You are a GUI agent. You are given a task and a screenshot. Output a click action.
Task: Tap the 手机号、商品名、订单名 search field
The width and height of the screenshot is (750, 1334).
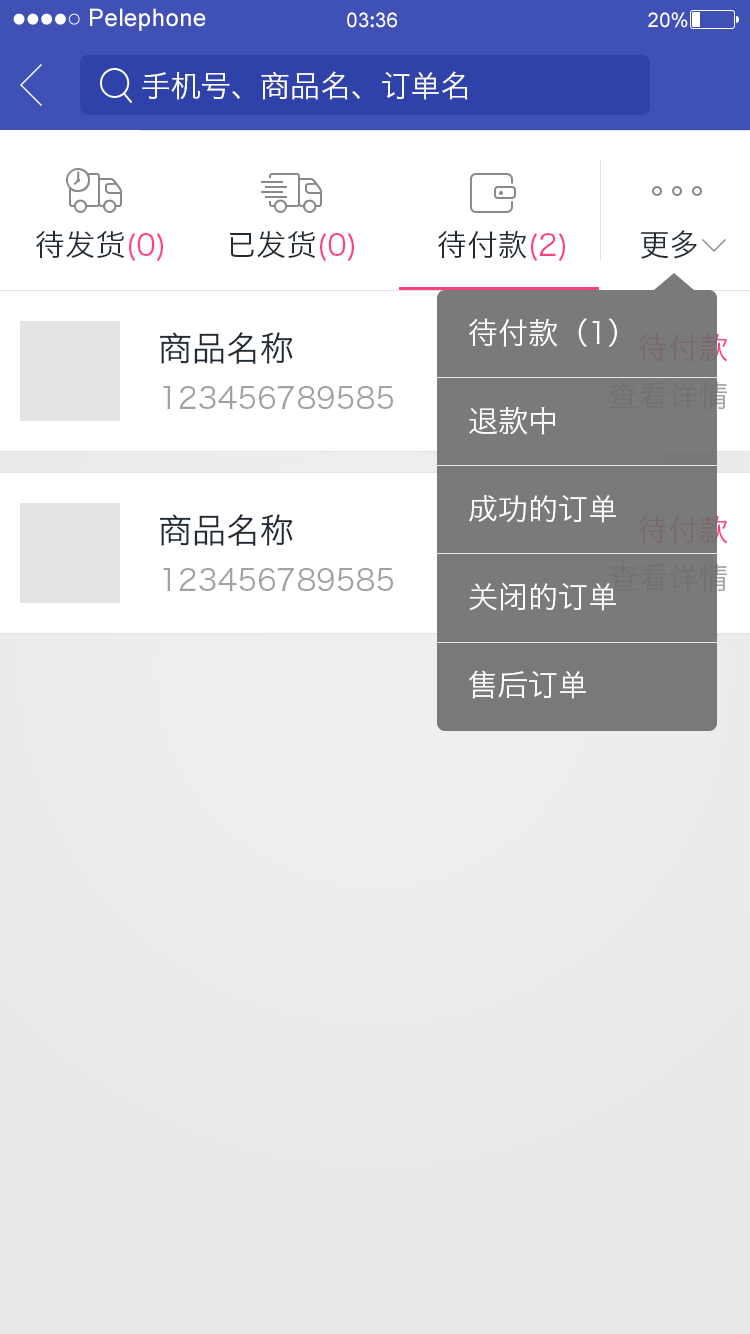(365, 85)
